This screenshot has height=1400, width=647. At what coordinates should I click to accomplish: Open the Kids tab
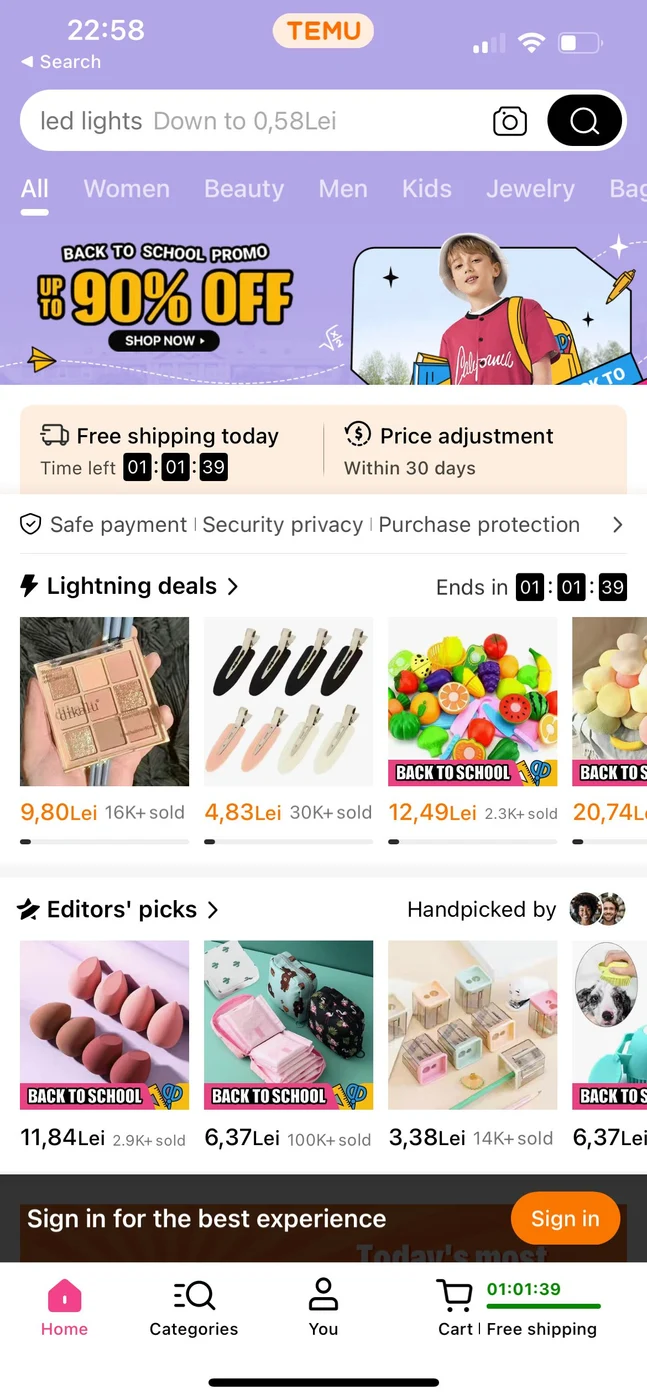click(x=427, y=189)
